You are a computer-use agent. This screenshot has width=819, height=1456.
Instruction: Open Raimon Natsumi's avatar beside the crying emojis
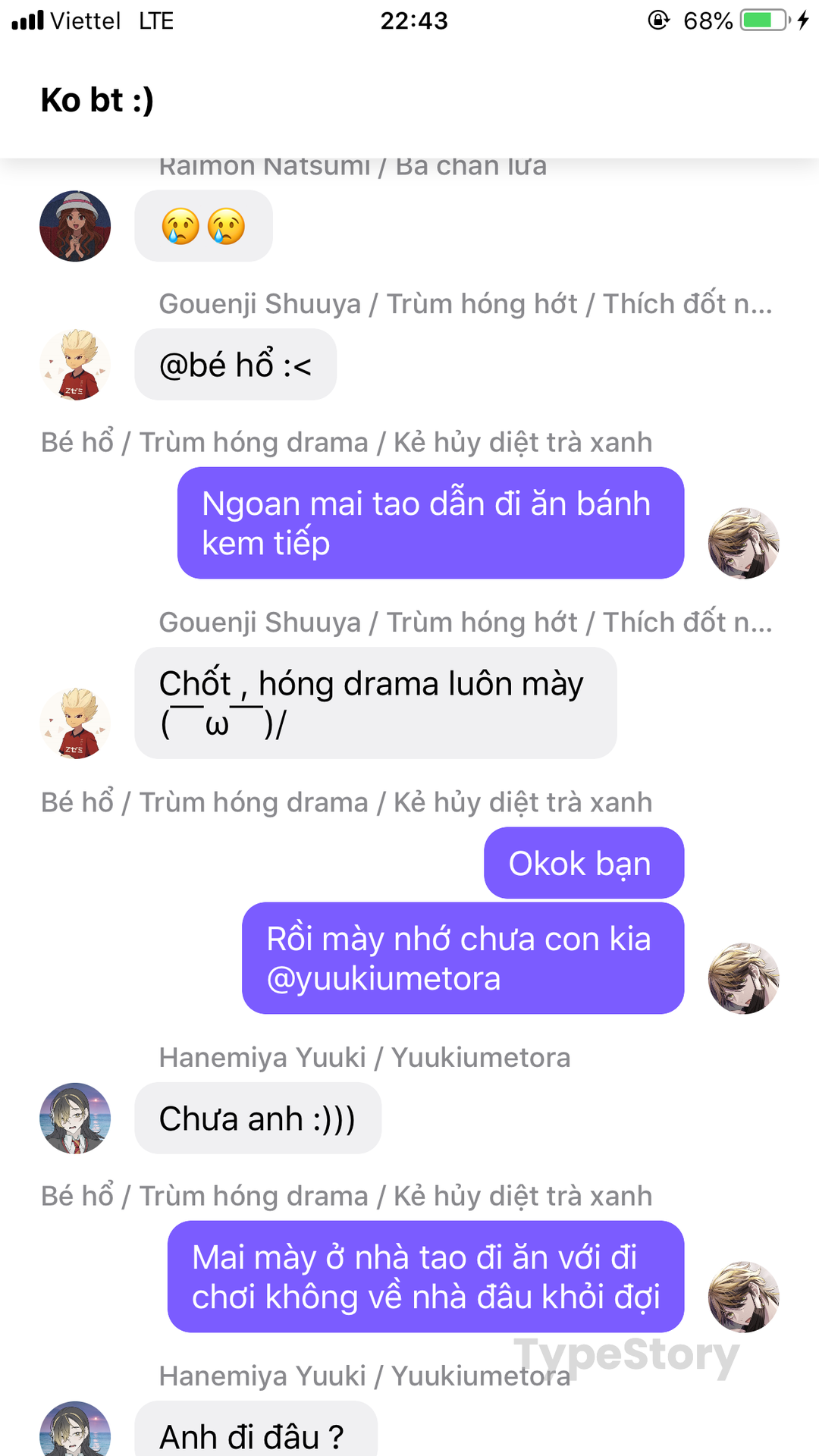(x=75, y=226)
